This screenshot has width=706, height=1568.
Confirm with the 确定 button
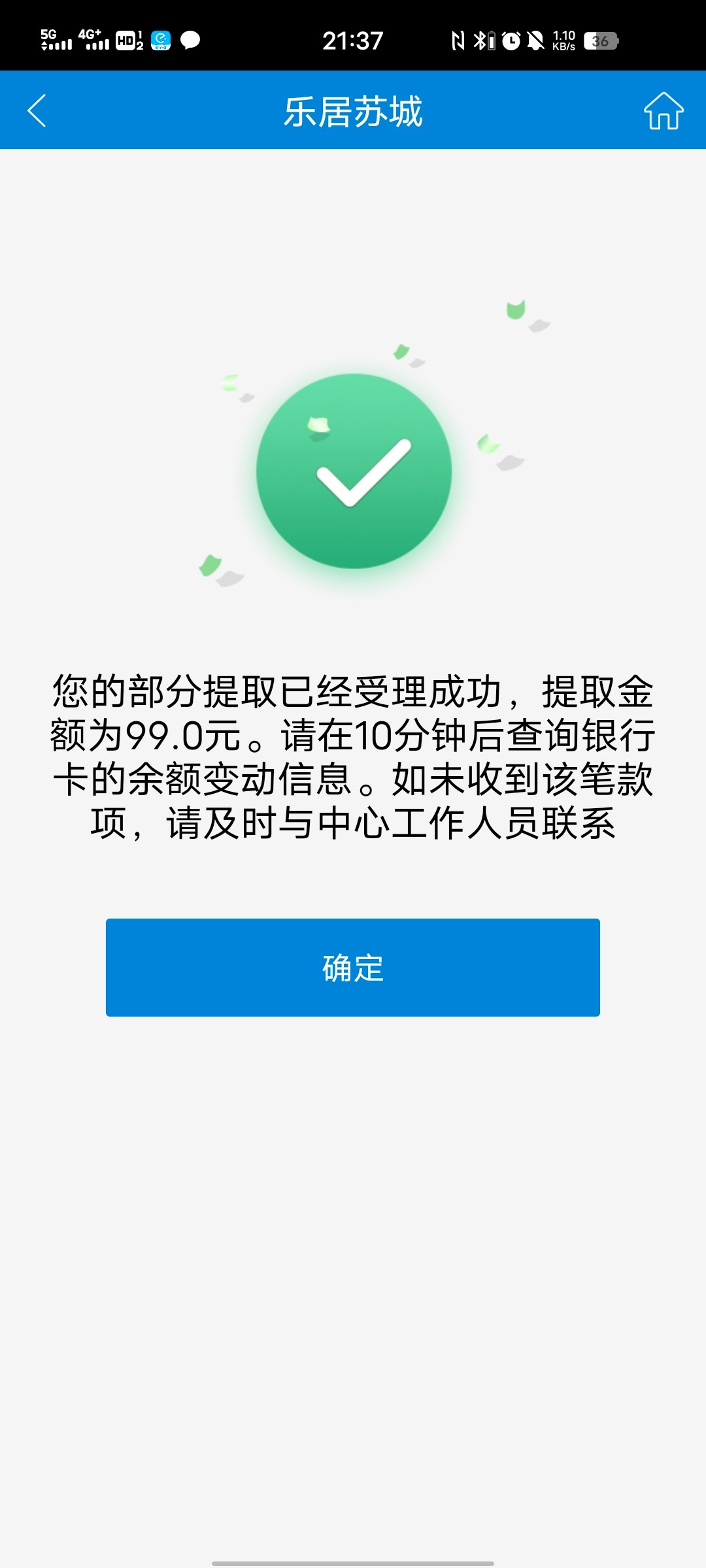(353, 968)
